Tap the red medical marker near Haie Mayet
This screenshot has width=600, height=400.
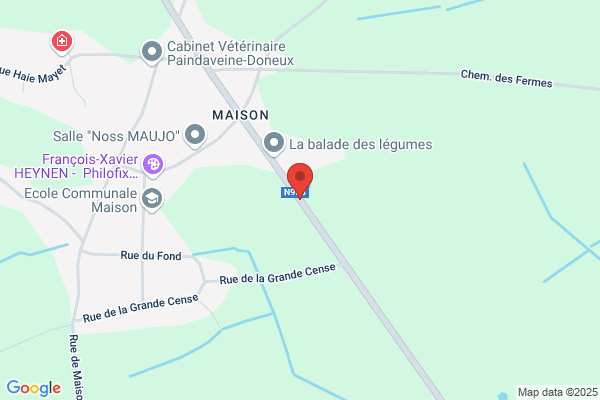pos(62,42)
